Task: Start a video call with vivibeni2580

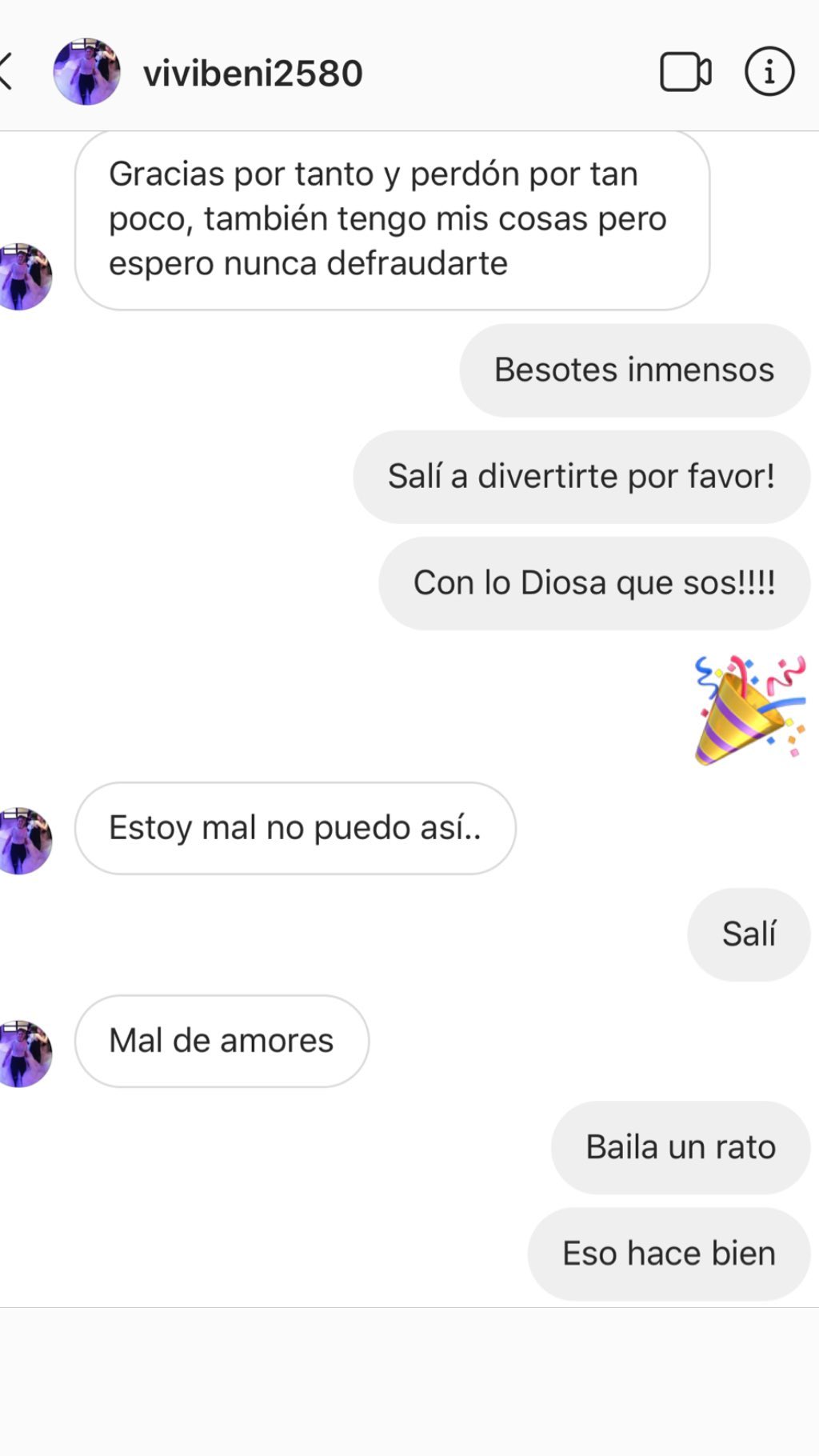Action: (x=685, y=72)
